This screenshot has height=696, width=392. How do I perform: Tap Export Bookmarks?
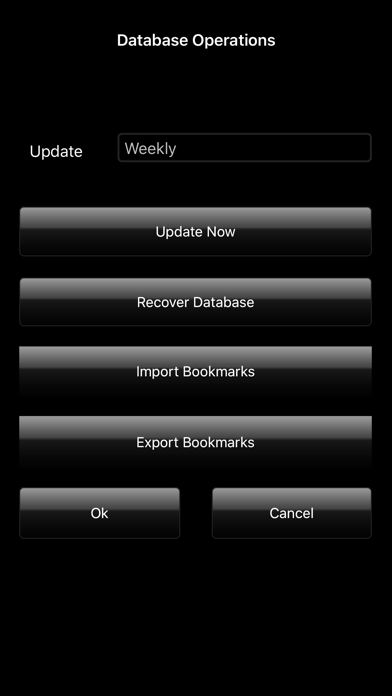click(195, 443)
